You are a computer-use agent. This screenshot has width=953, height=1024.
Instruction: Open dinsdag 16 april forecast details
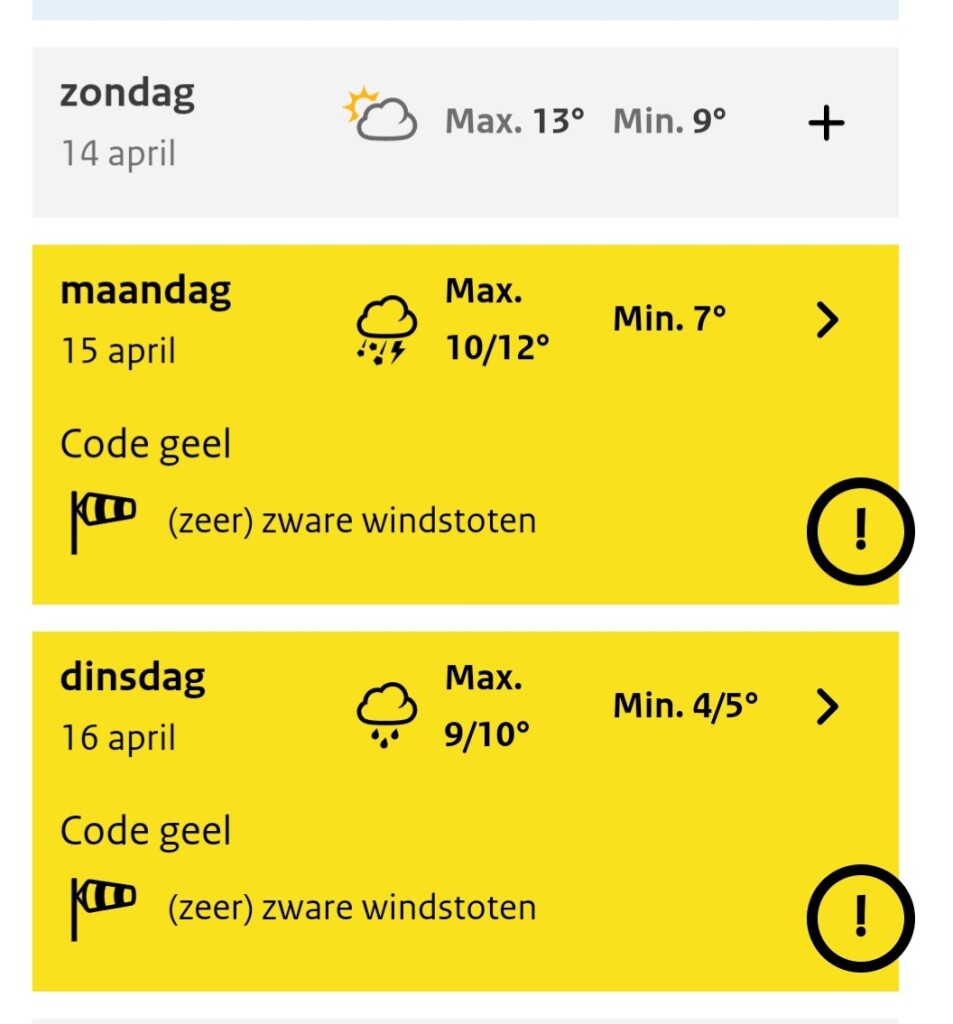tap(826, 708)
